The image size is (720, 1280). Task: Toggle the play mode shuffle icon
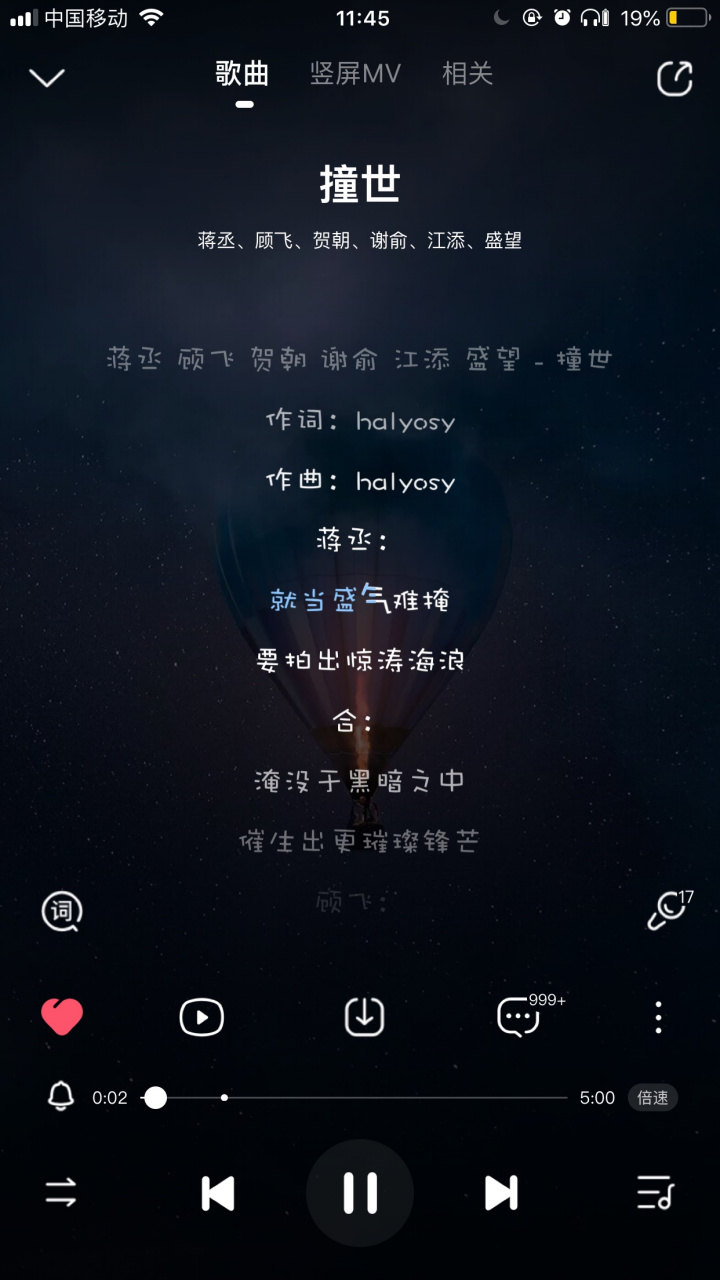pos(62,1192)
